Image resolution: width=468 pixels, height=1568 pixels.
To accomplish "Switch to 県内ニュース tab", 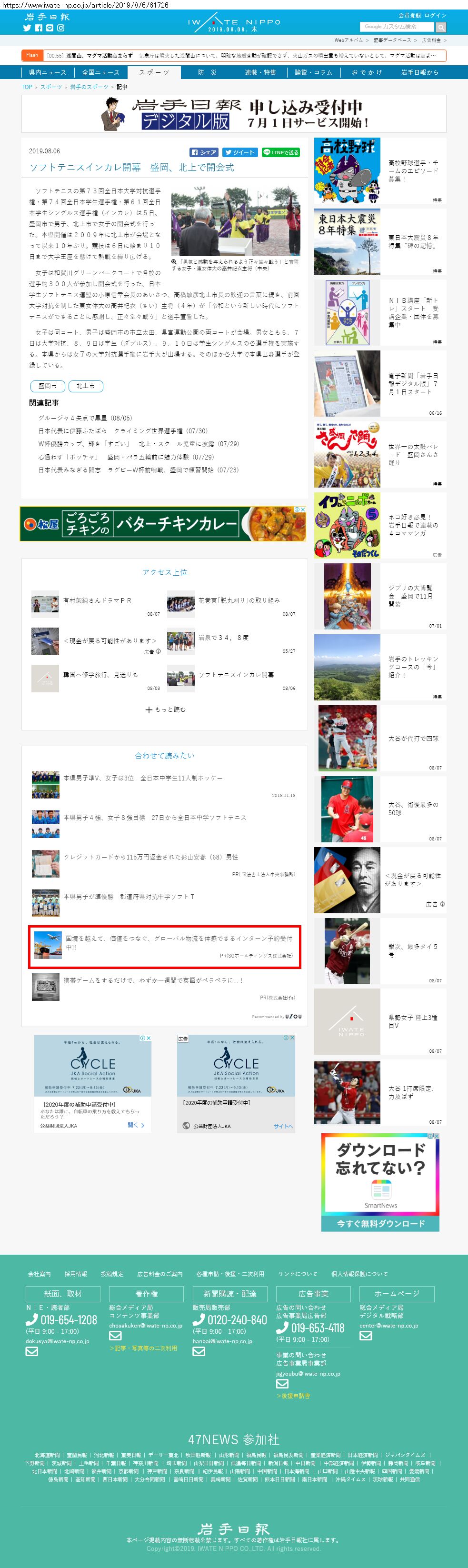I will click(48, 72).
